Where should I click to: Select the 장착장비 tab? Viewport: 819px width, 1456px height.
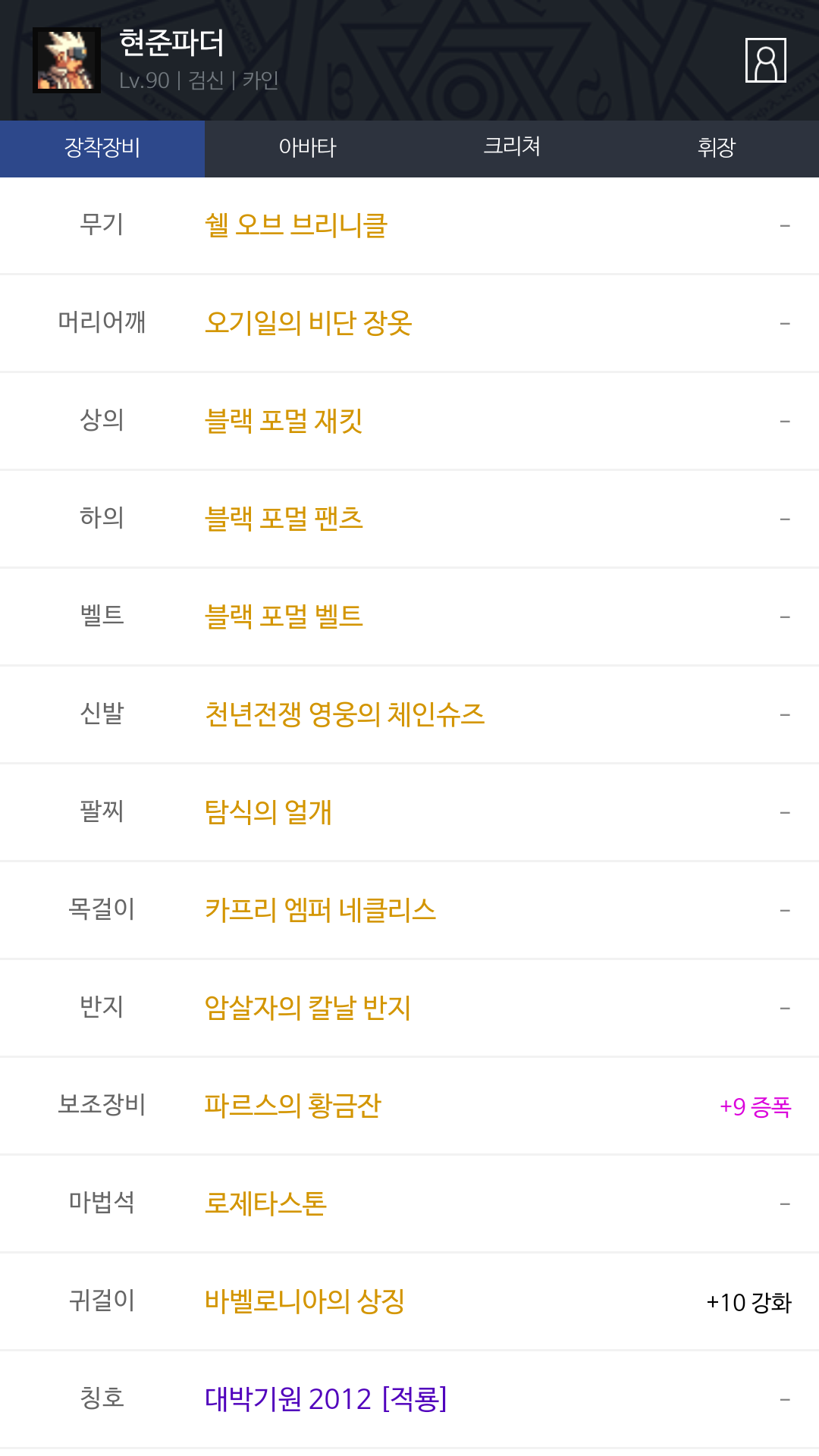(x=102, y=148)
